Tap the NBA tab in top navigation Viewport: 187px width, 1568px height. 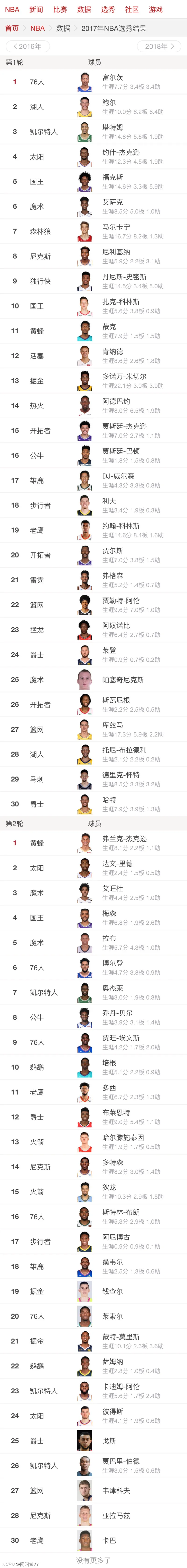[x=12, y=10]
